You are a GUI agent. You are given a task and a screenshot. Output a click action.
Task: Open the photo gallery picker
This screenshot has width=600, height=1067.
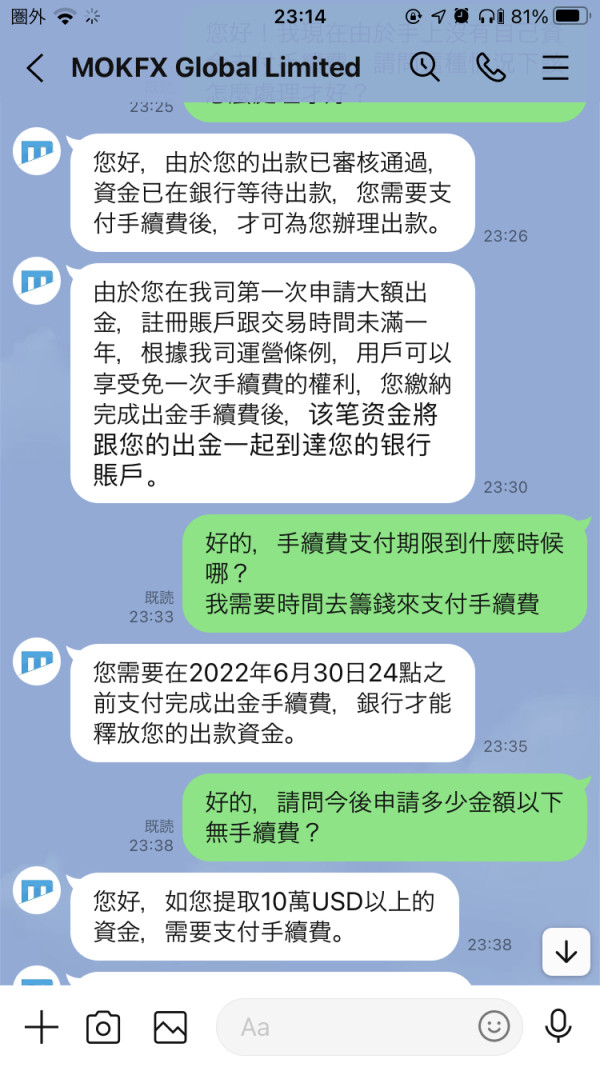170,1027
